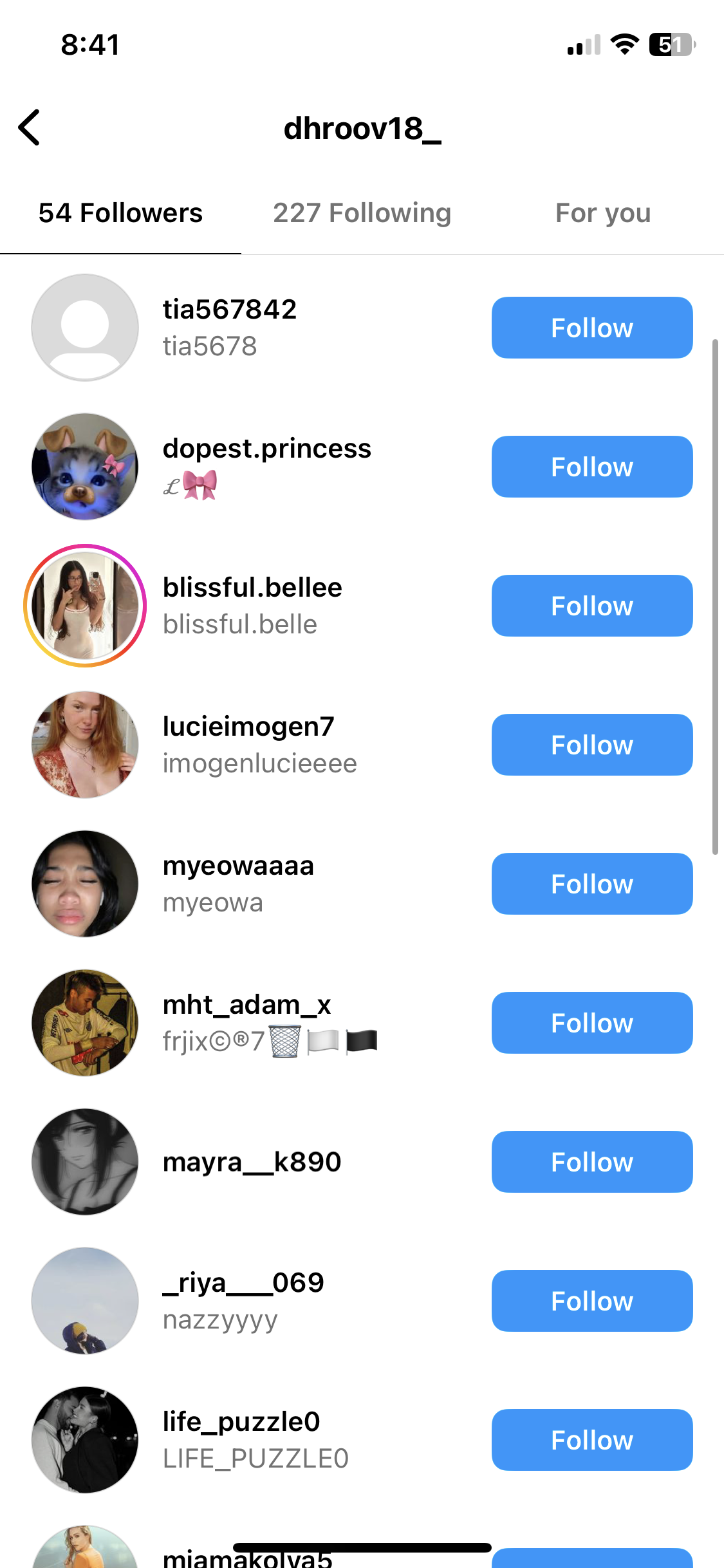Screen dimensions: 724x1568
Task: Follow _riya___069
Action: pyautogui.click(x=591, y=1301)
